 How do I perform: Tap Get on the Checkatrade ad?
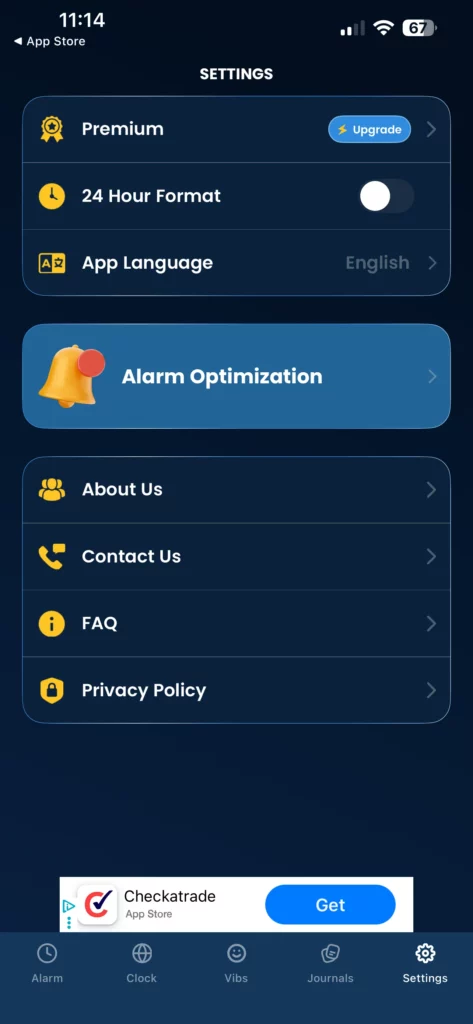coord(330,904)
